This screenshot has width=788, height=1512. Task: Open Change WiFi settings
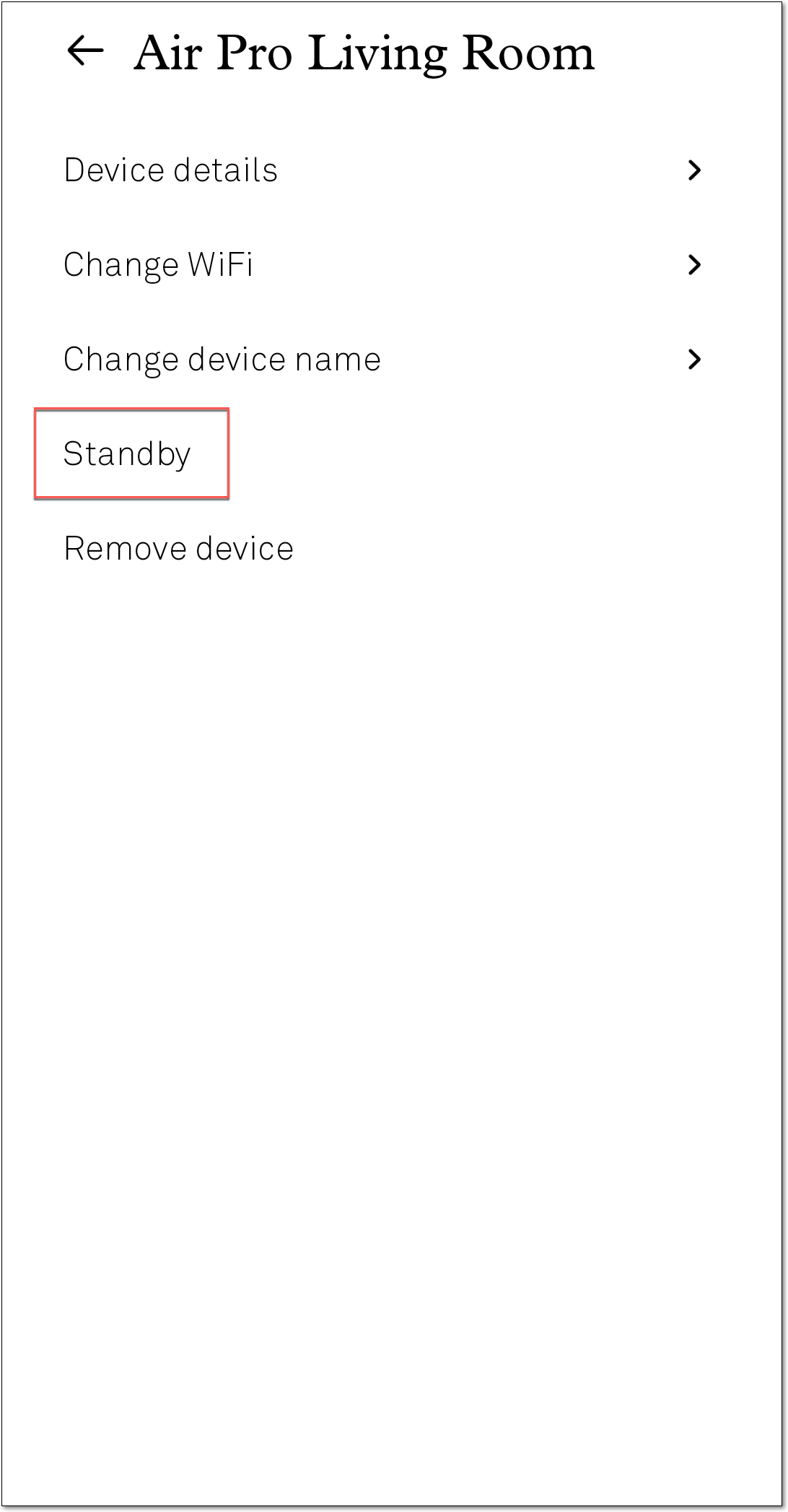158,264
